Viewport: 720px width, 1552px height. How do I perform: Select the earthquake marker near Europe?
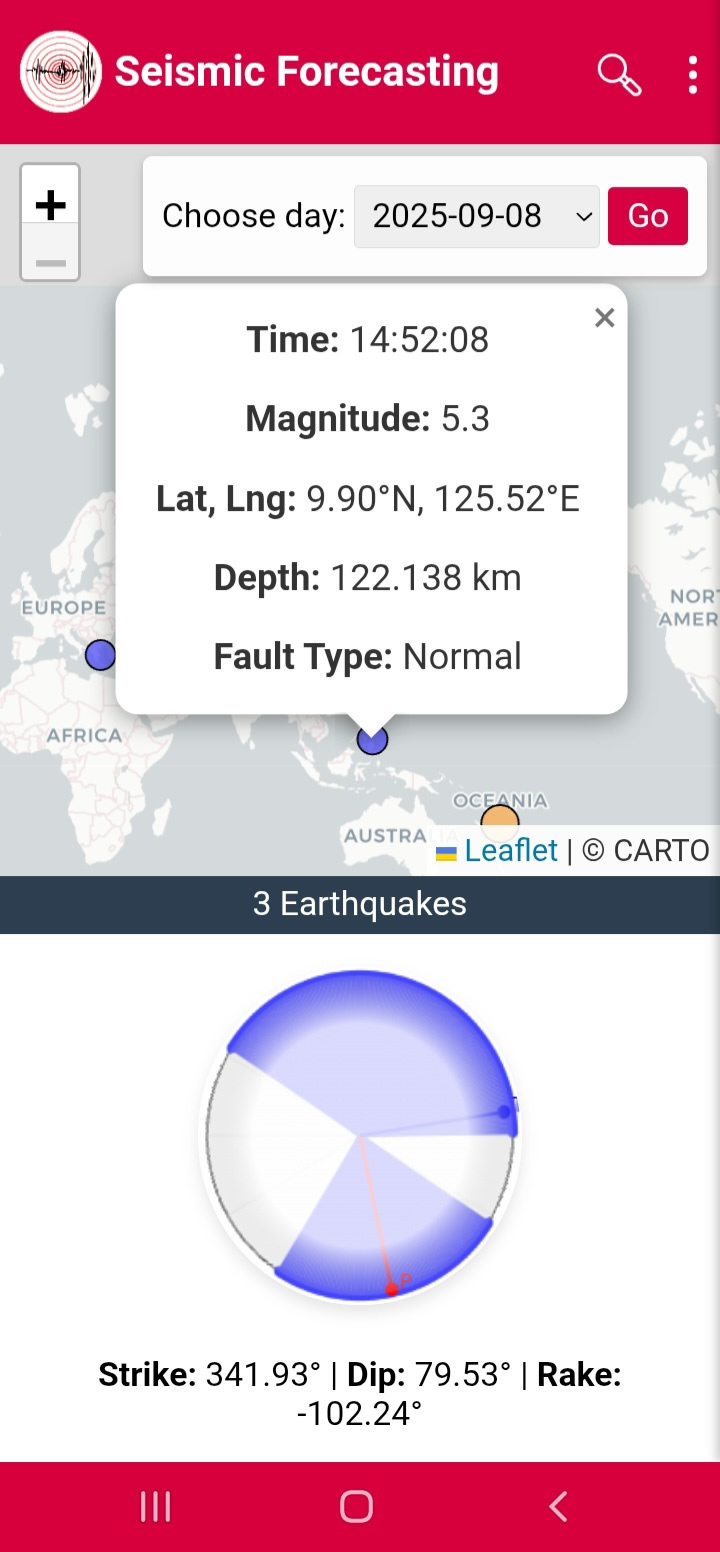pos(100,655)
